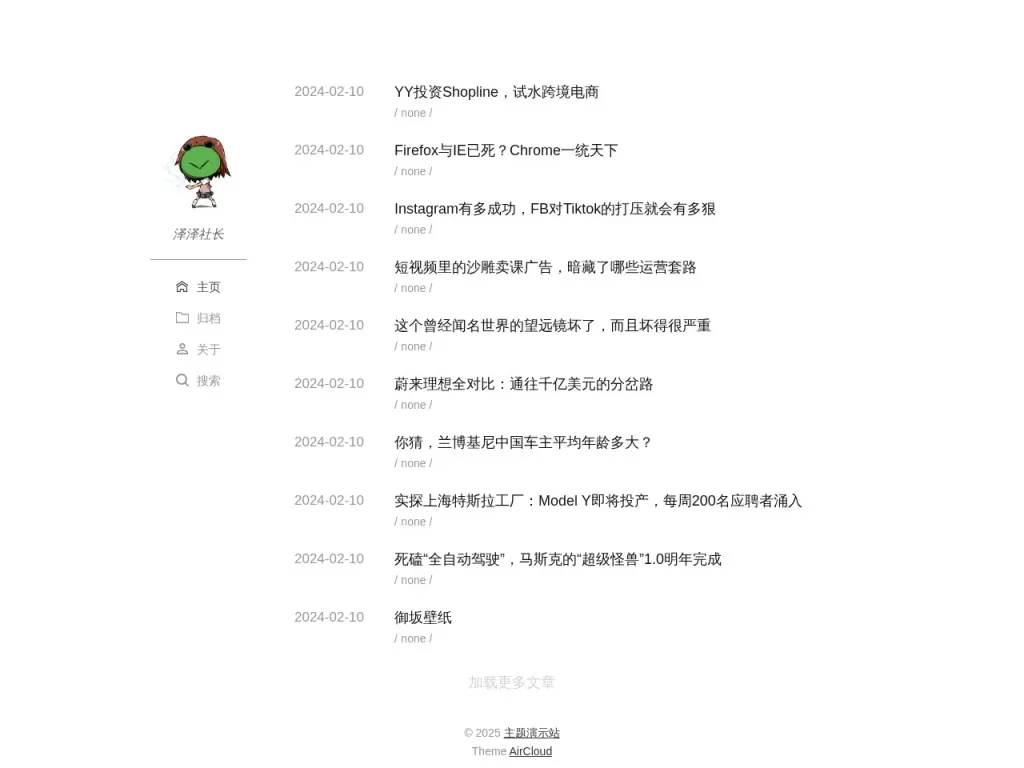
Task: Read the post 实探上海特斯拉工厂
Action: click(597, 501)
